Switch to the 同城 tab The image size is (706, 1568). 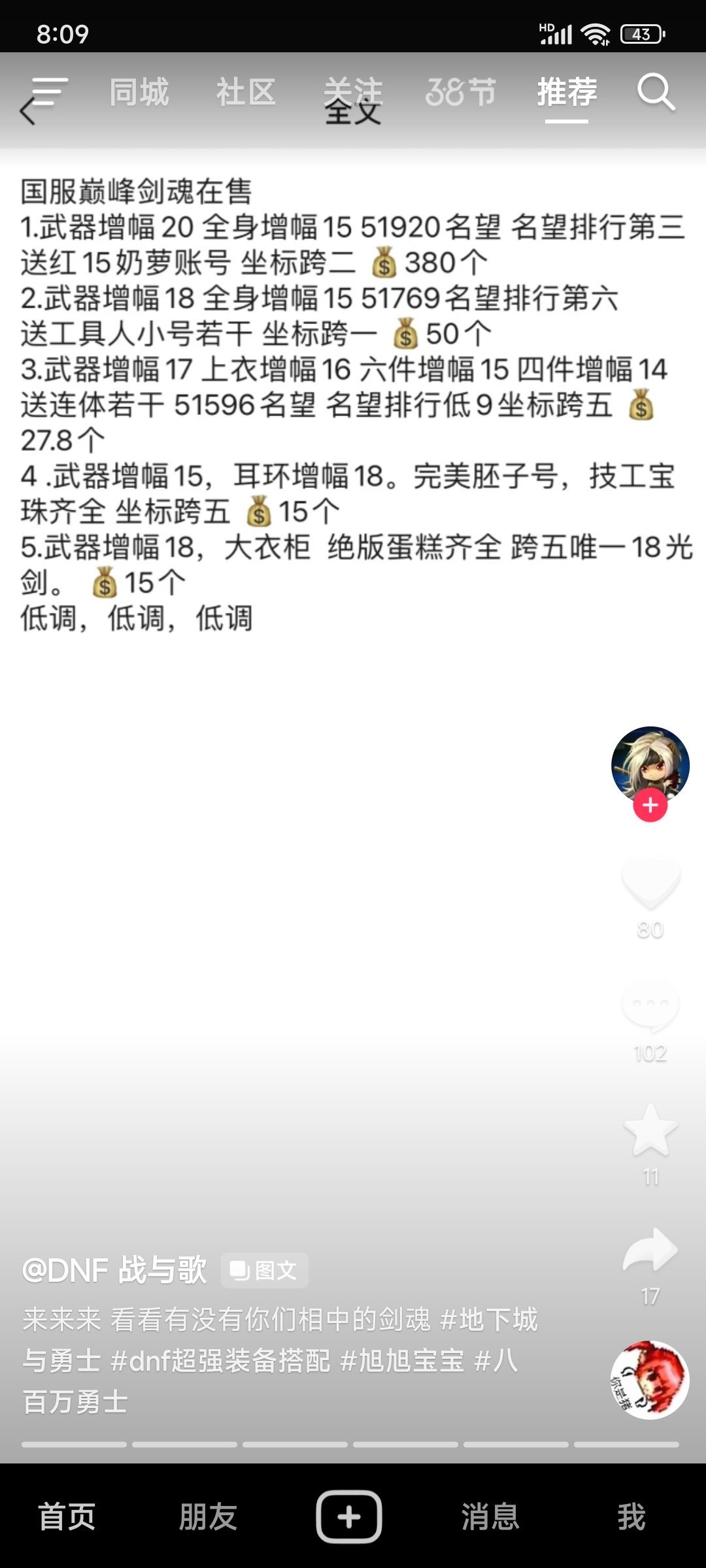[x=139, y=92]
